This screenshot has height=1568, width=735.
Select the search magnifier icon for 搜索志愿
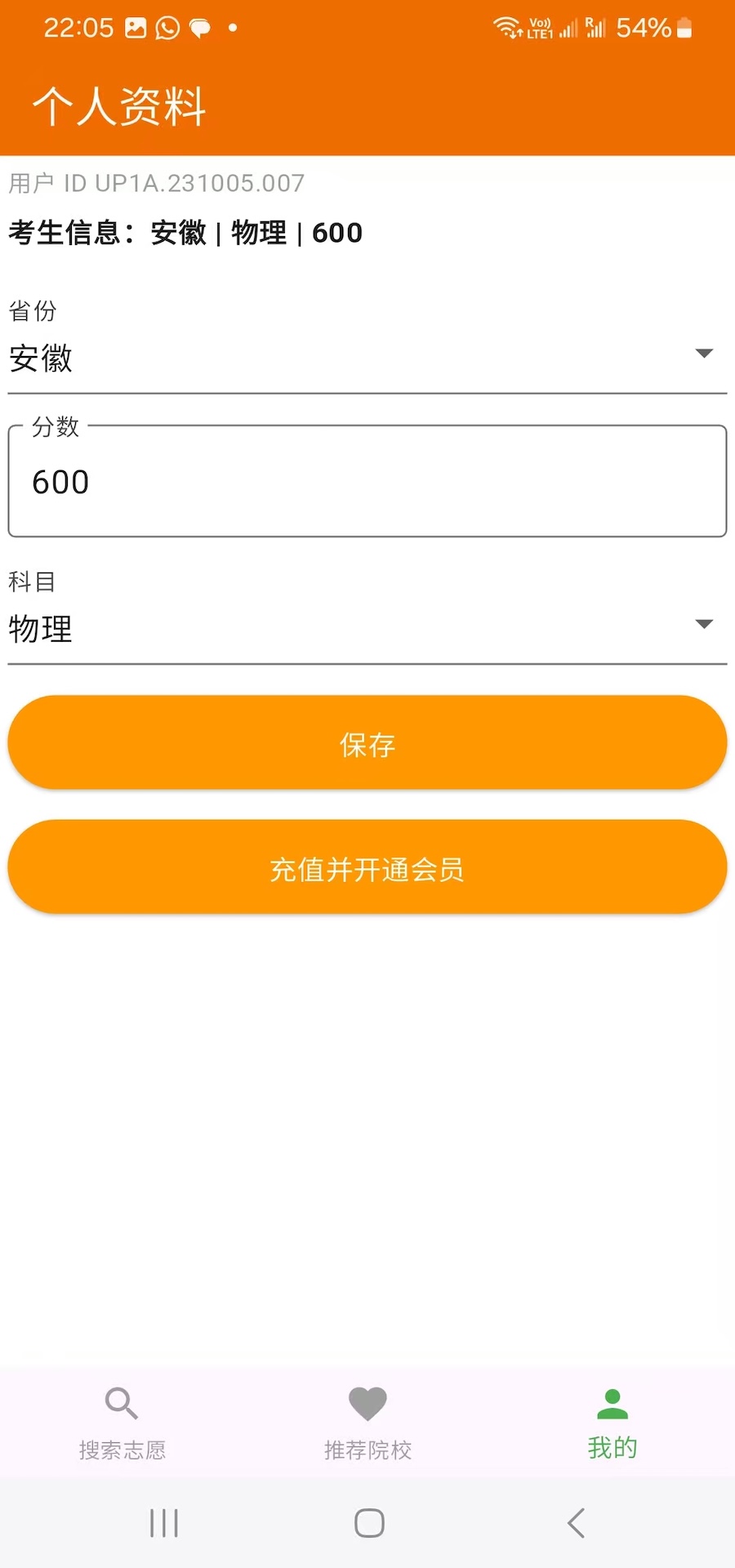(121, 1404)
